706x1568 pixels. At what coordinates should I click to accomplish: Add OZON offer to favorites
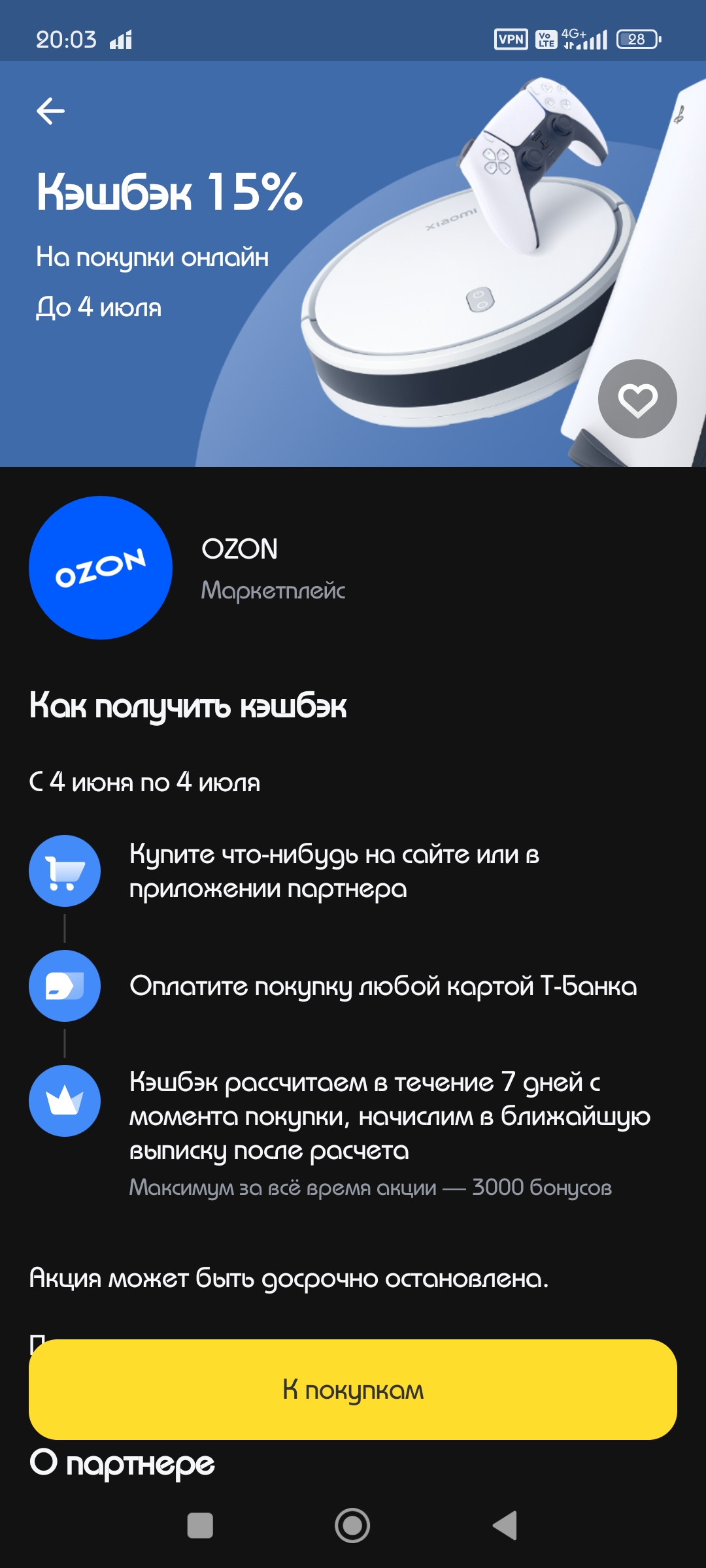click(x=637, y=399)
